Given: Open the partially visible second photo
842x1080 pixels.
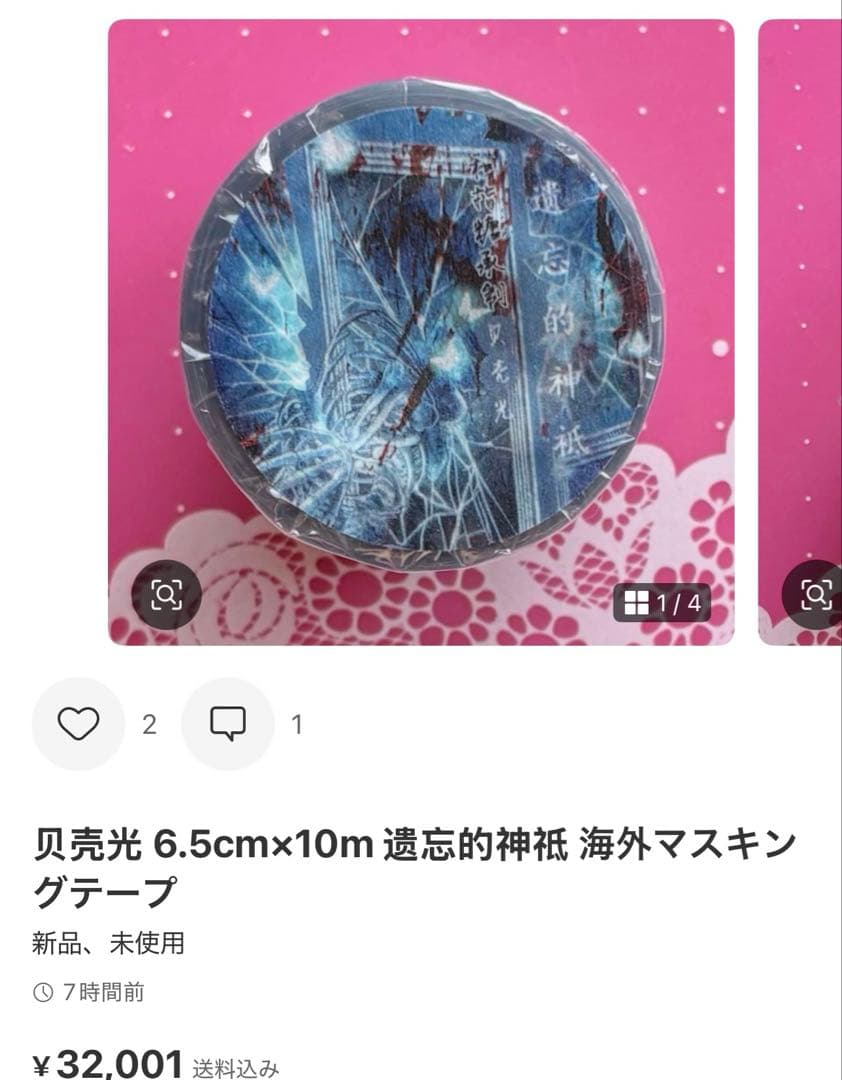Looking at the screenshot, I should 800,330.
